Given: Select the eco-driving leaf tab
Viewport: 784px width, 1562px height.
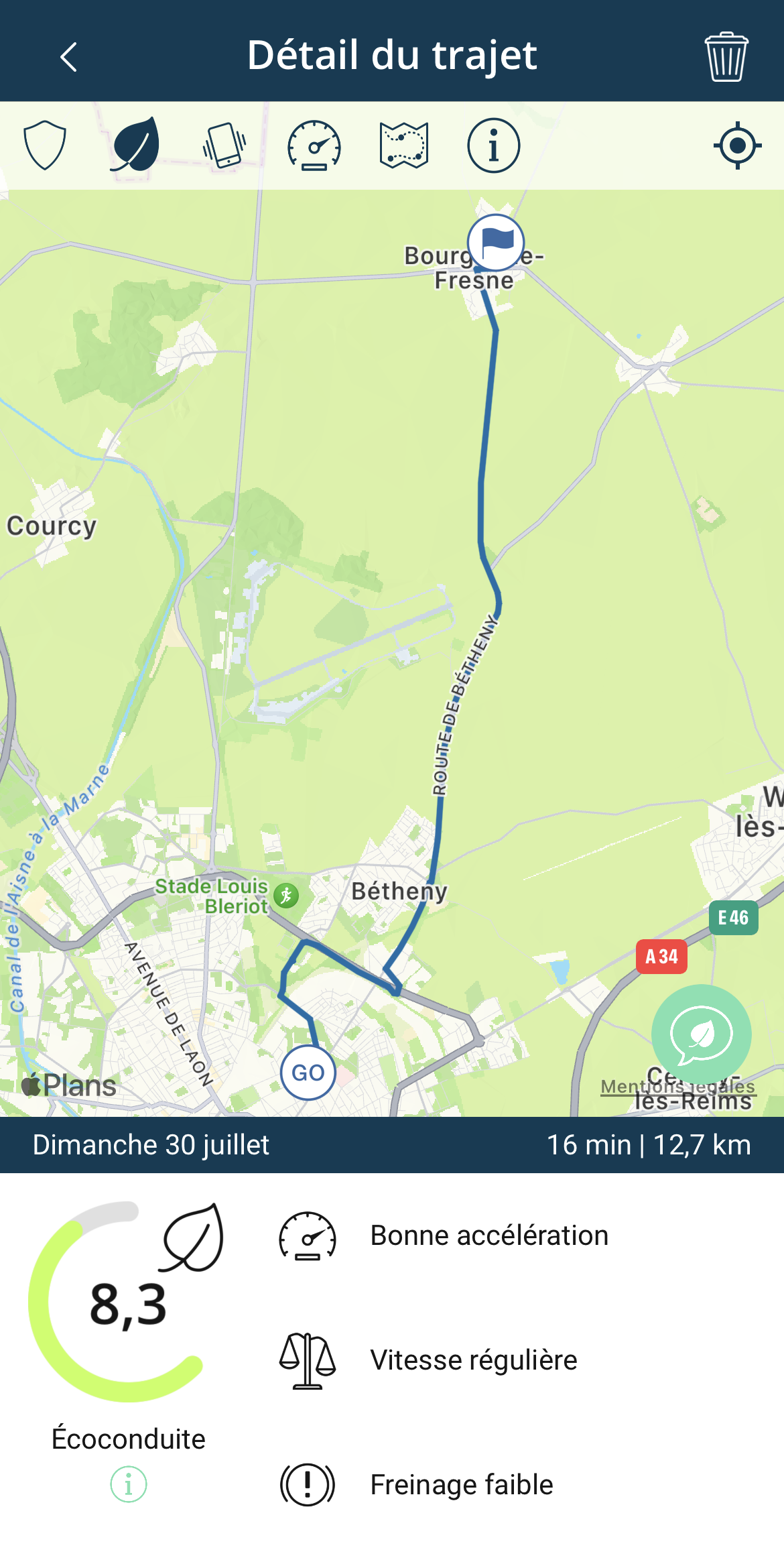Looking at the screenshot, I should [135, 145].
